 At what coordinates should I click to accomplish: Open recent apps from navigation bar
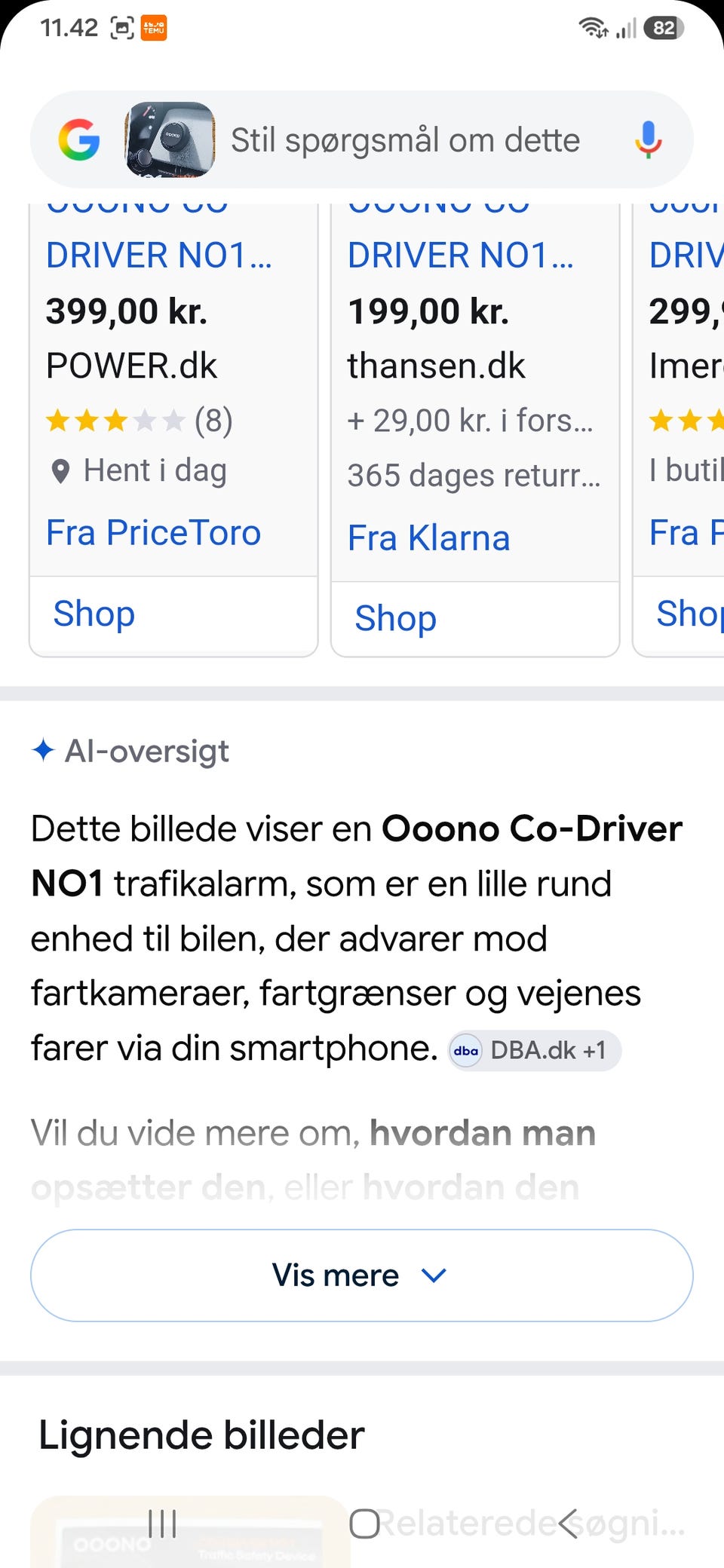162,1524
